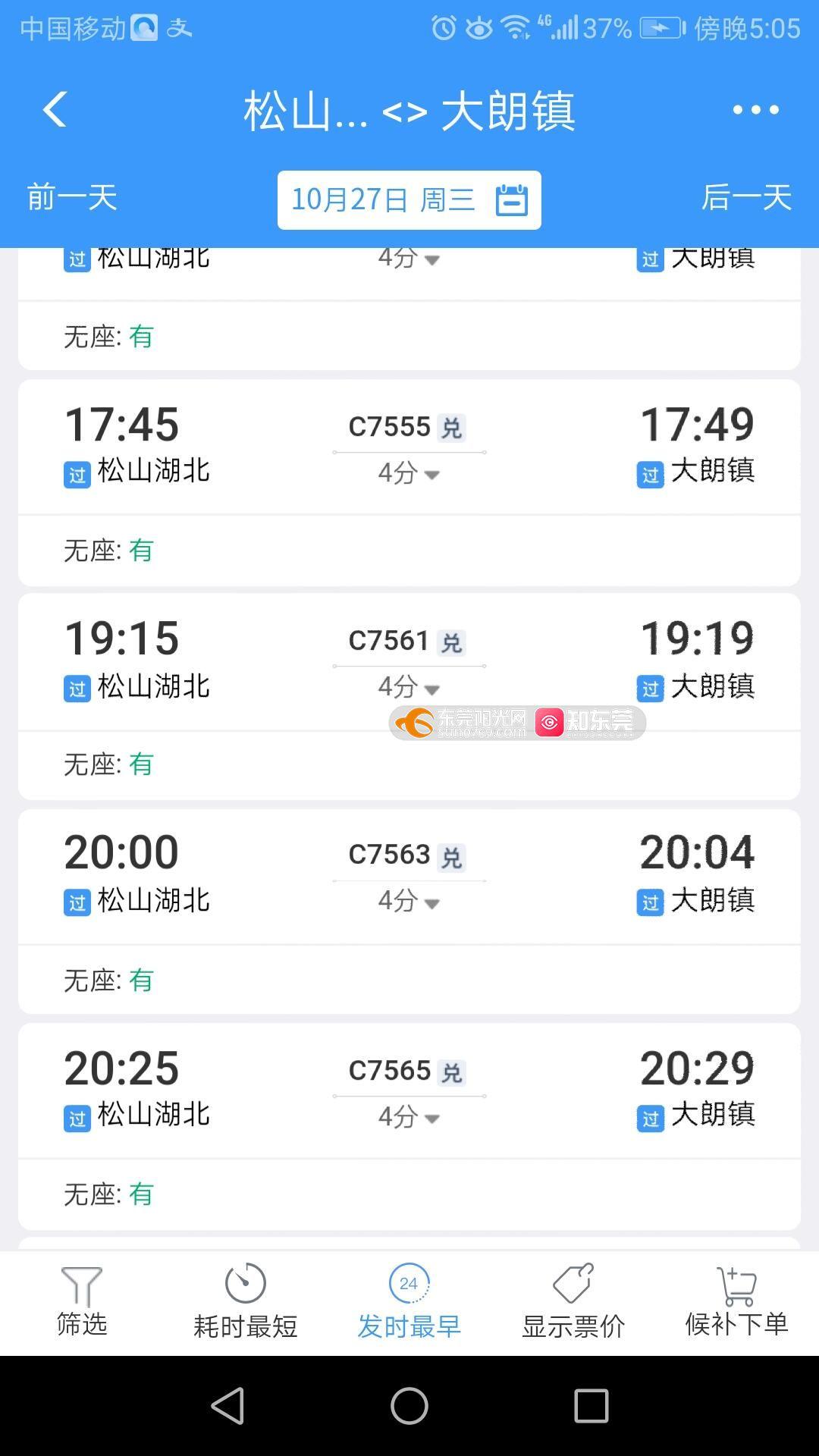Show ticket prices (显示票价)

(573, 1302)
